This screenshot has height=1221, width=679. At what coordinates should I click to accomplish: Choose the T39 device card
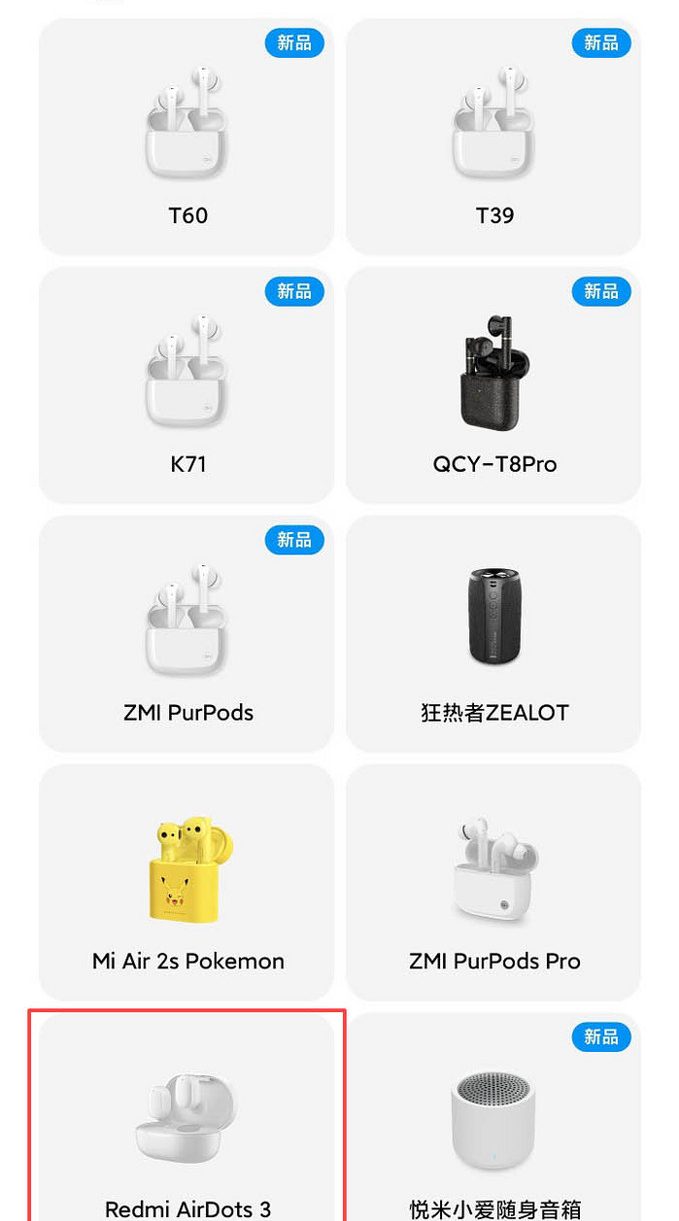pos(494,137)
